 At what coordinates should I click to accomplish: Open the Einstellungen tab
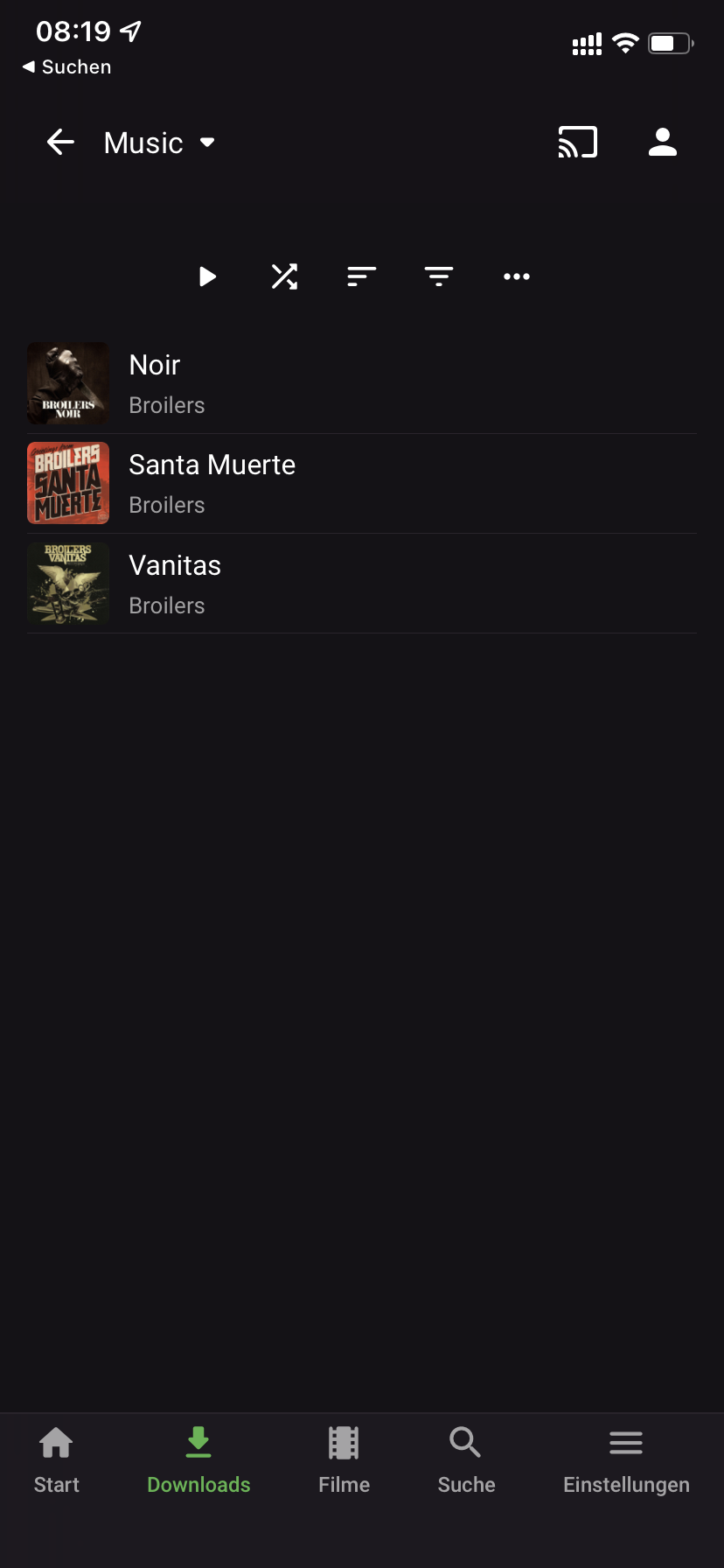[626, 1460]
